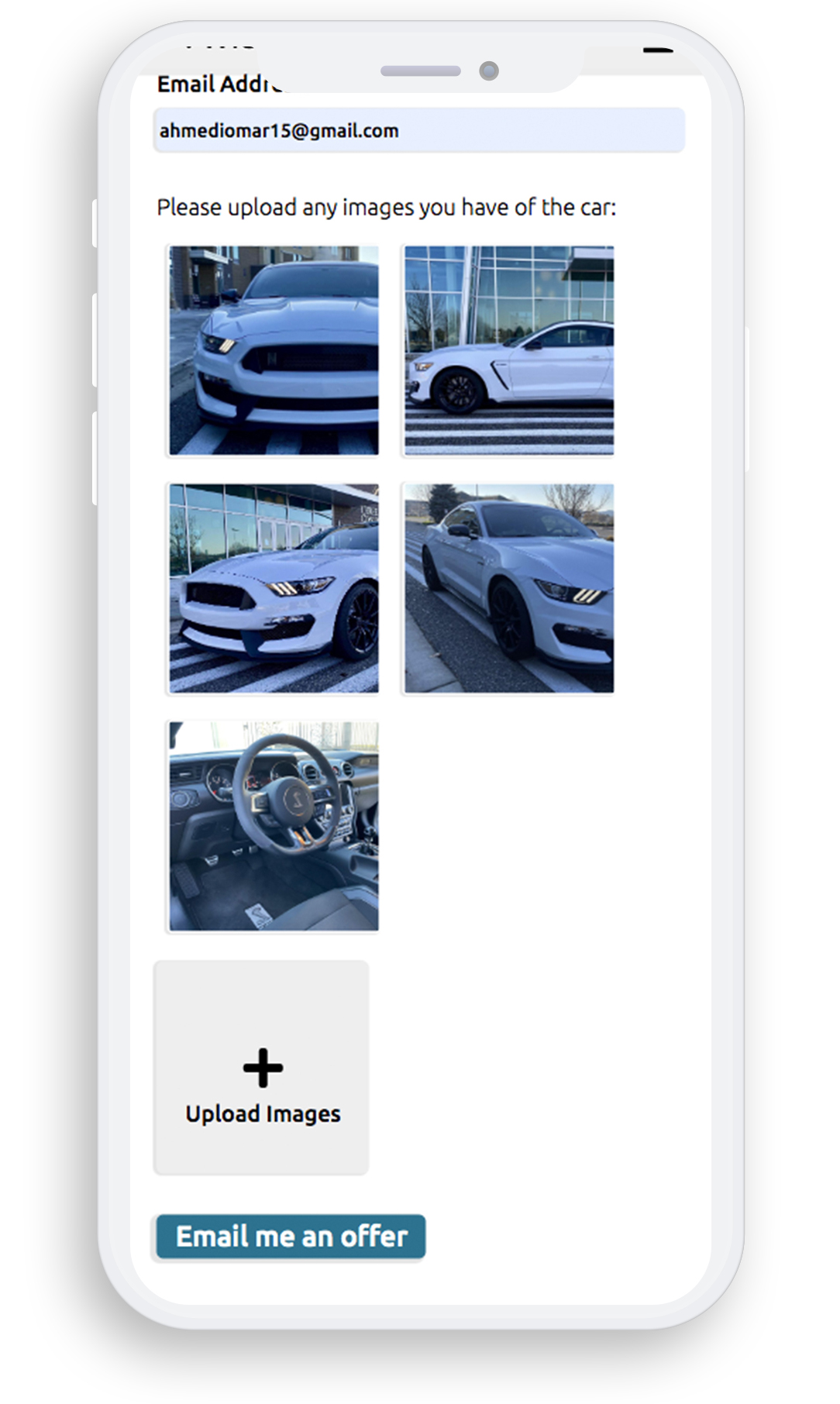Tap the Upload Images tile
Image resolution: width=840 pixels, height=1404 pixels.
[262, 1068]
